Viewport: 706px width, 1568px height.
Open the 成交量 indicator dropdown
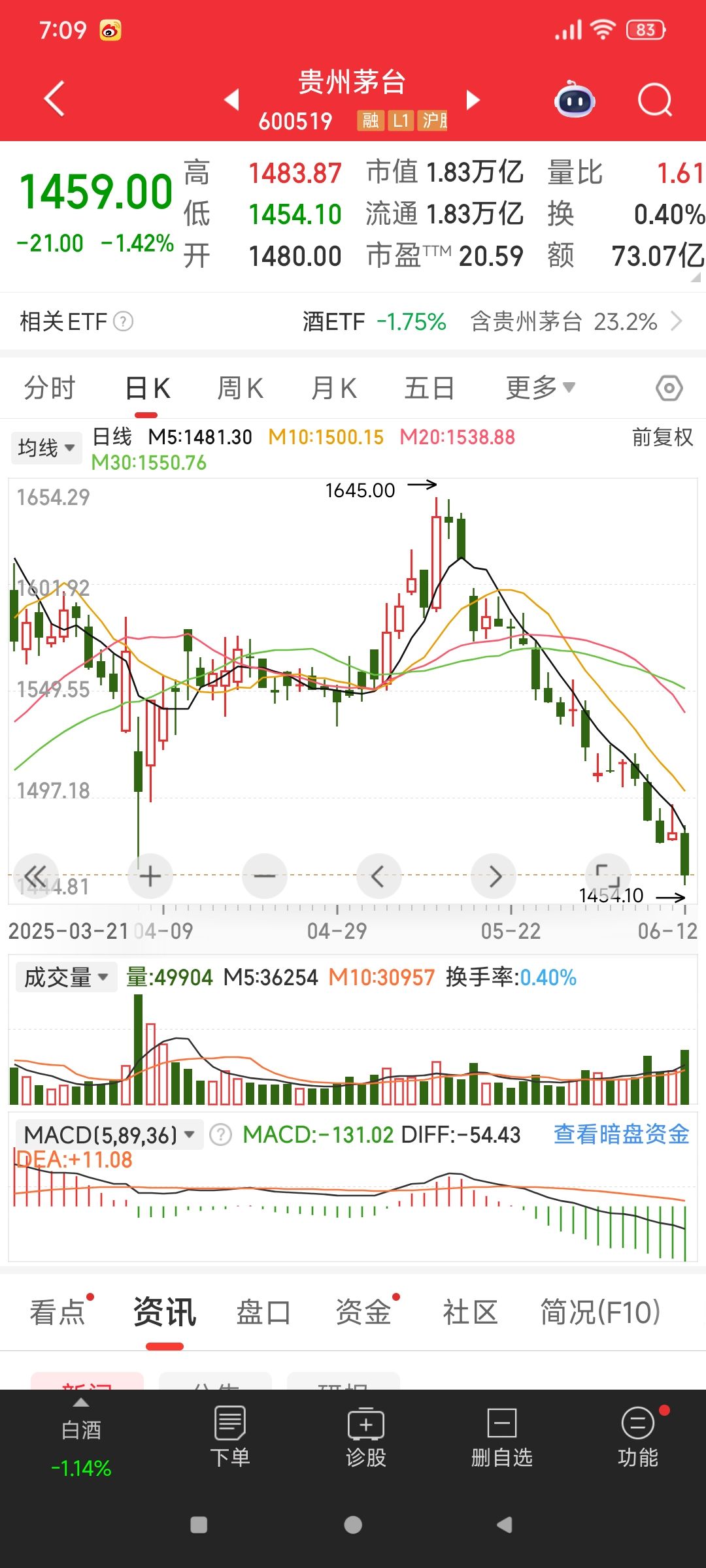65,977
